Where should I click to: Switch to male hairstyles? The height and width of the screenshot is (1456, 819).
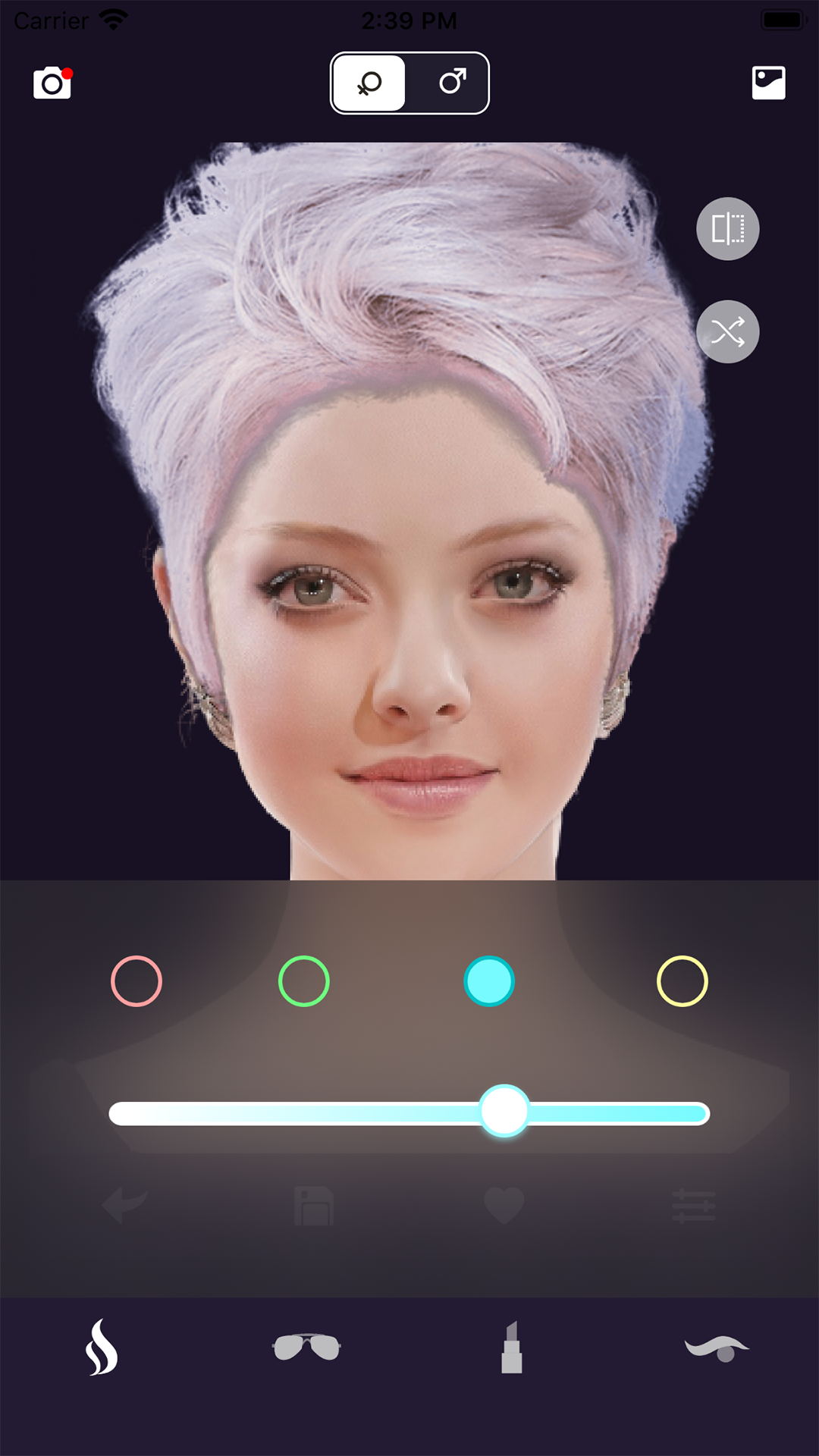tap(450, 83)
